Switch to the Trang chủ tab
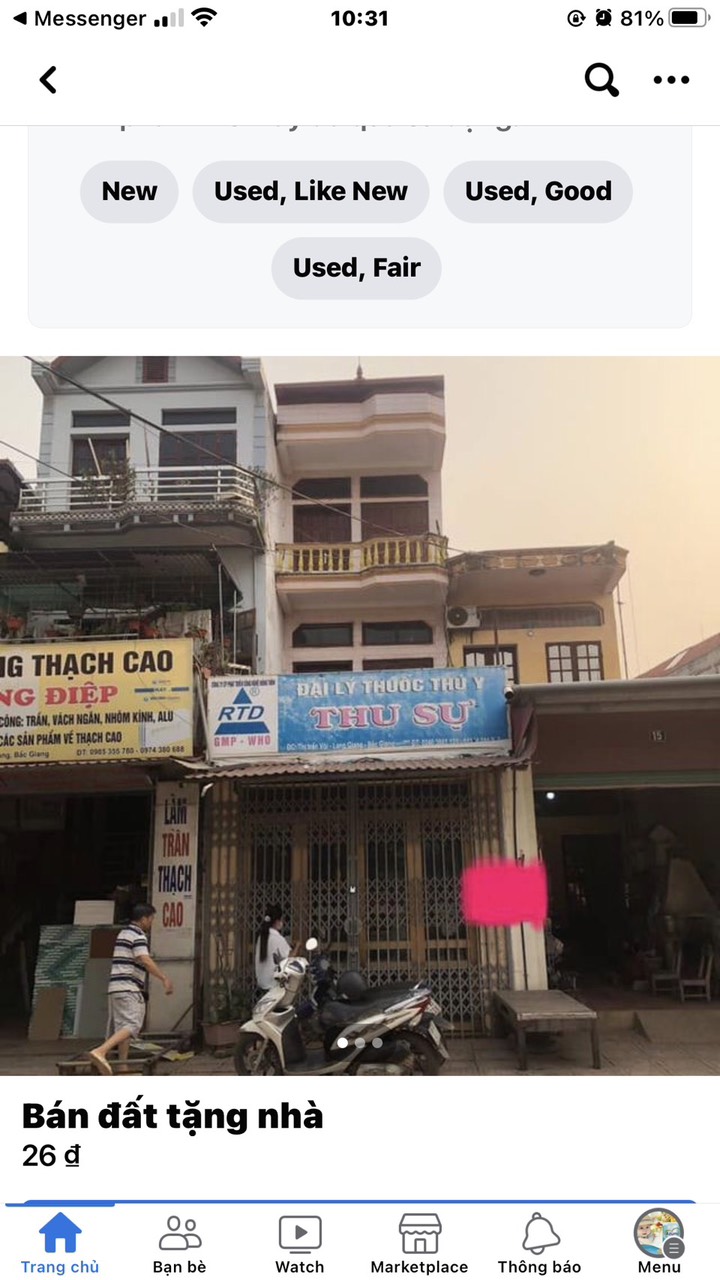 [60, 1243]
